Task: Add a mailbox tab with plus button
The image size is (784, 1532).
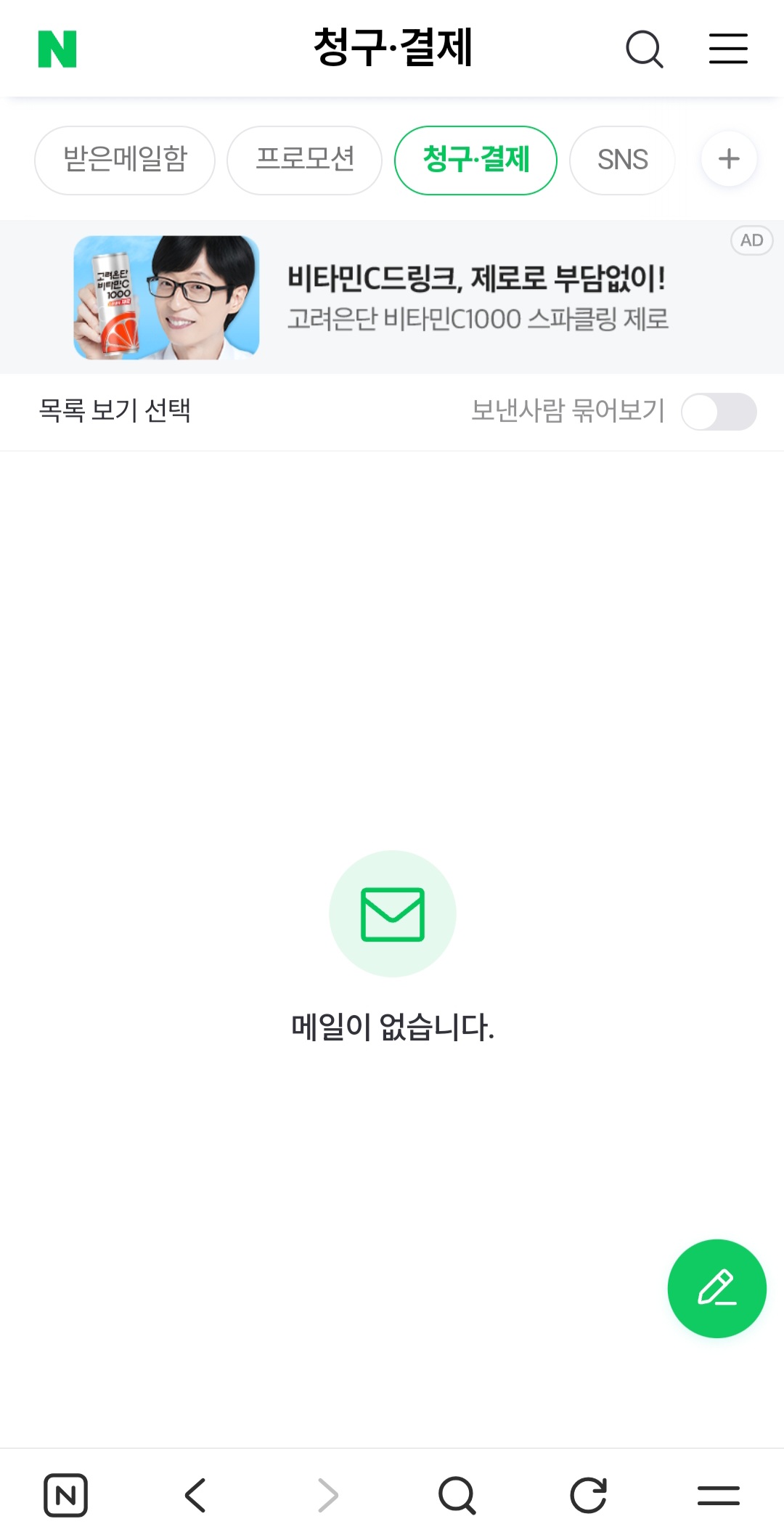Action: [x=729, y=159]
